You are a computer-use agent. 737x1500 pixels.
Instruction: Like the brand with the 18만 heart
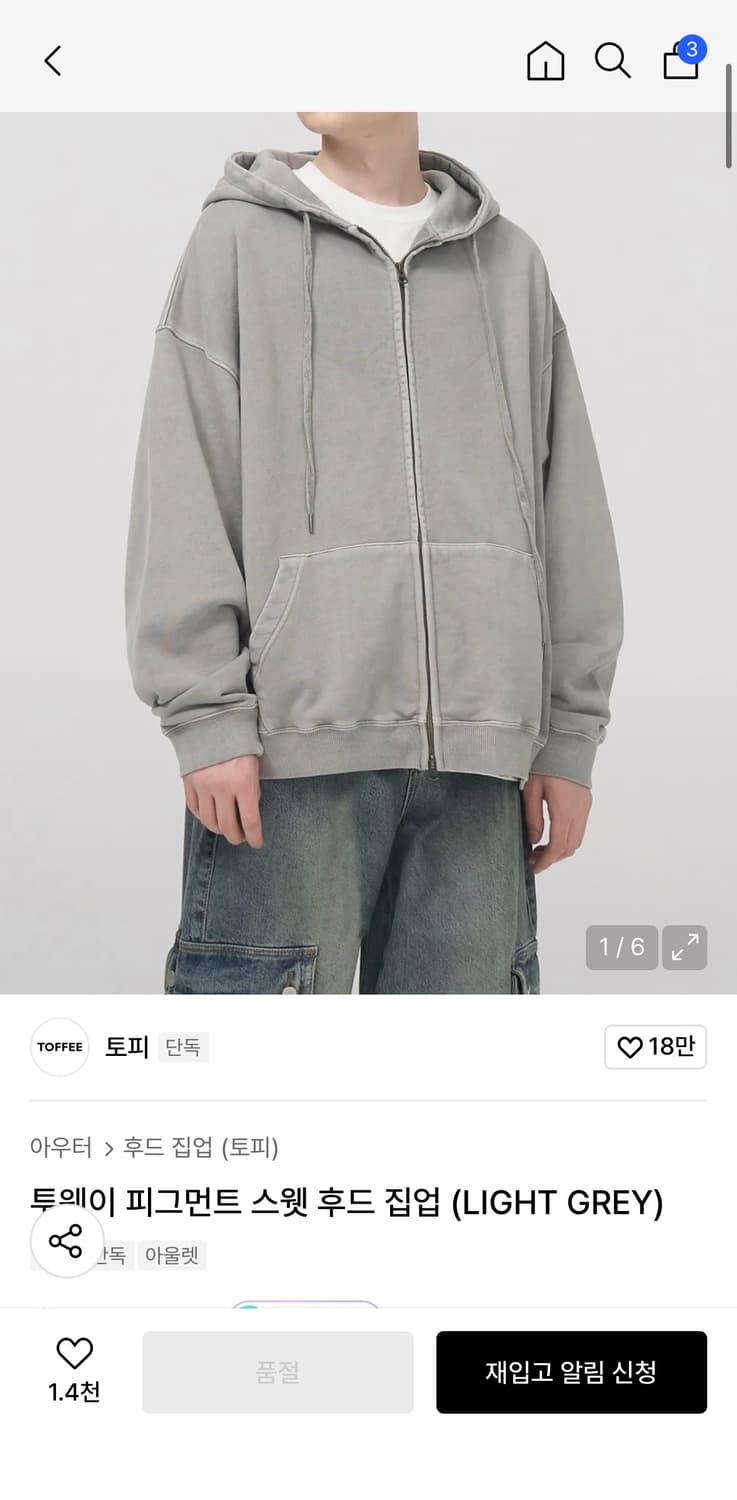655,1047
